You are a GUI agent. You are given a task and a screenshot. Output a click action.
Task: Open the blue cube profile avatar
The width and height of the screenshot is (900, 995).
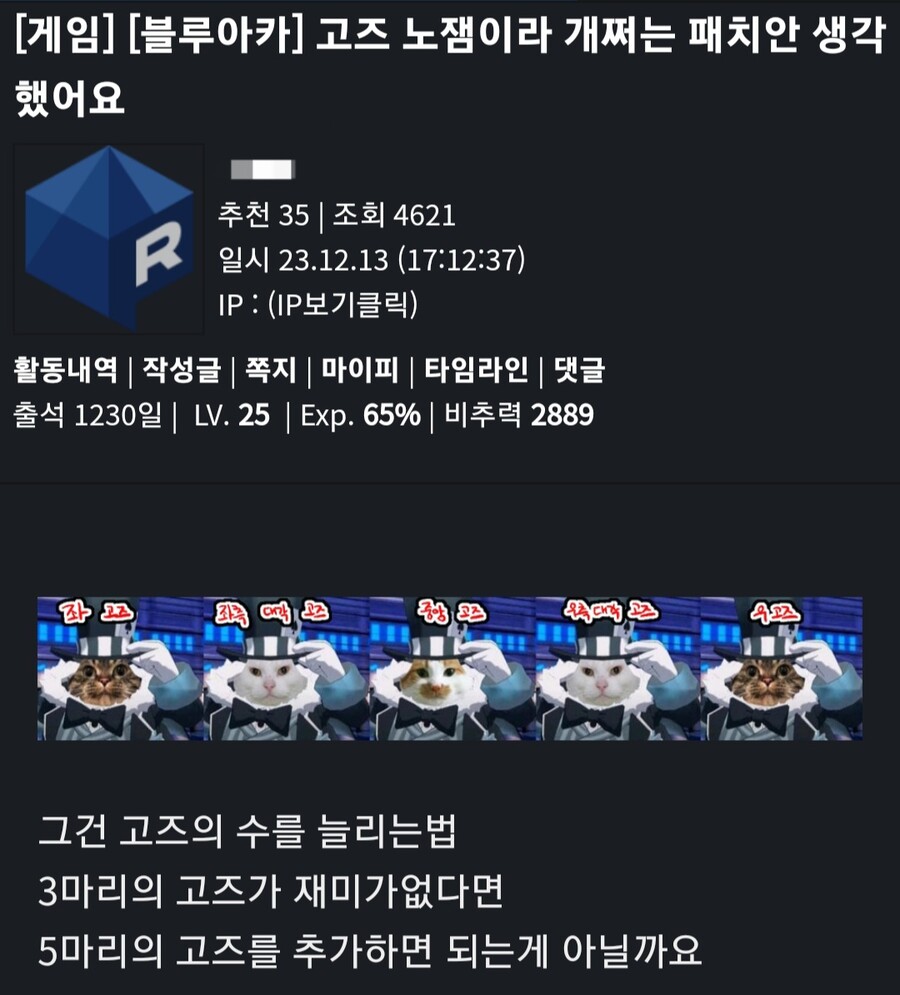click(x=109, y=238)
